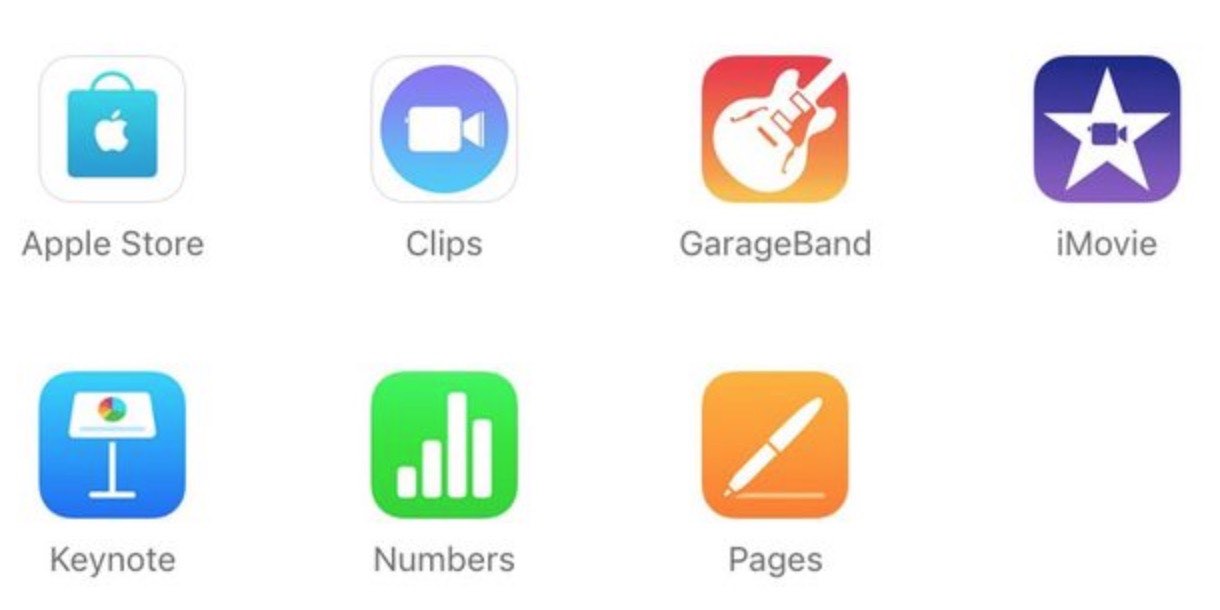
Task: Open the Apple Store app
Action: click(x=112, y=129)
